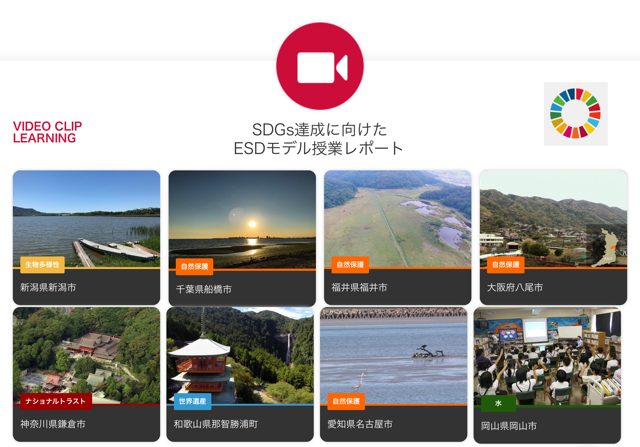Screen dimensions: 640x447
Task: Open the 和歌山県那智勝浦町 video card
Action: 242,373
